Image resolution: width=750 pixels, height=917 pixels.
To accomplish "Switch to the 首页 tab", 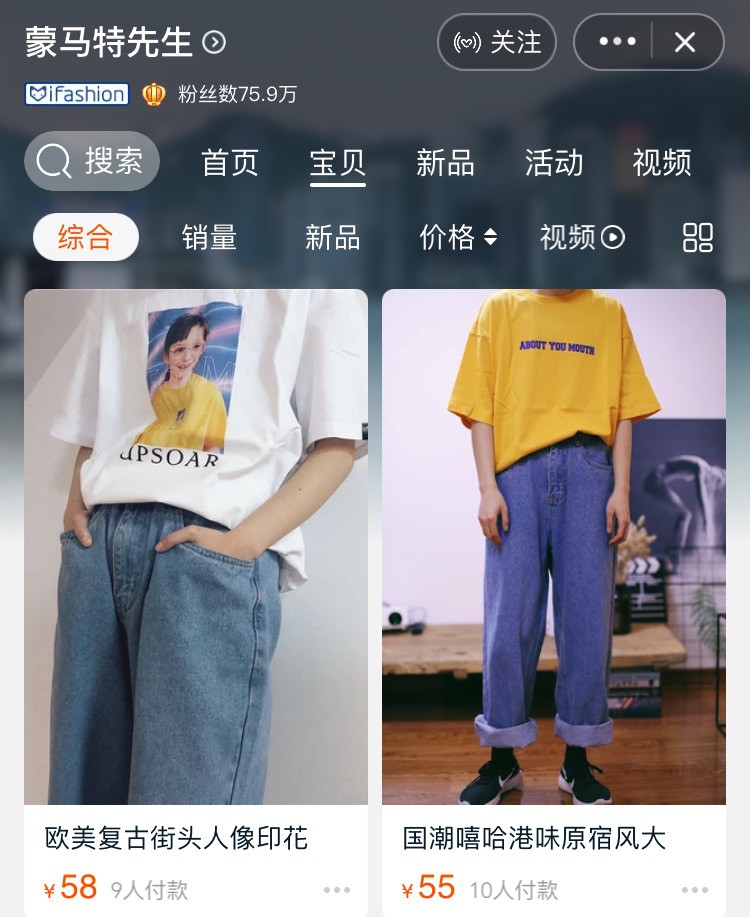I will (230, 163).
